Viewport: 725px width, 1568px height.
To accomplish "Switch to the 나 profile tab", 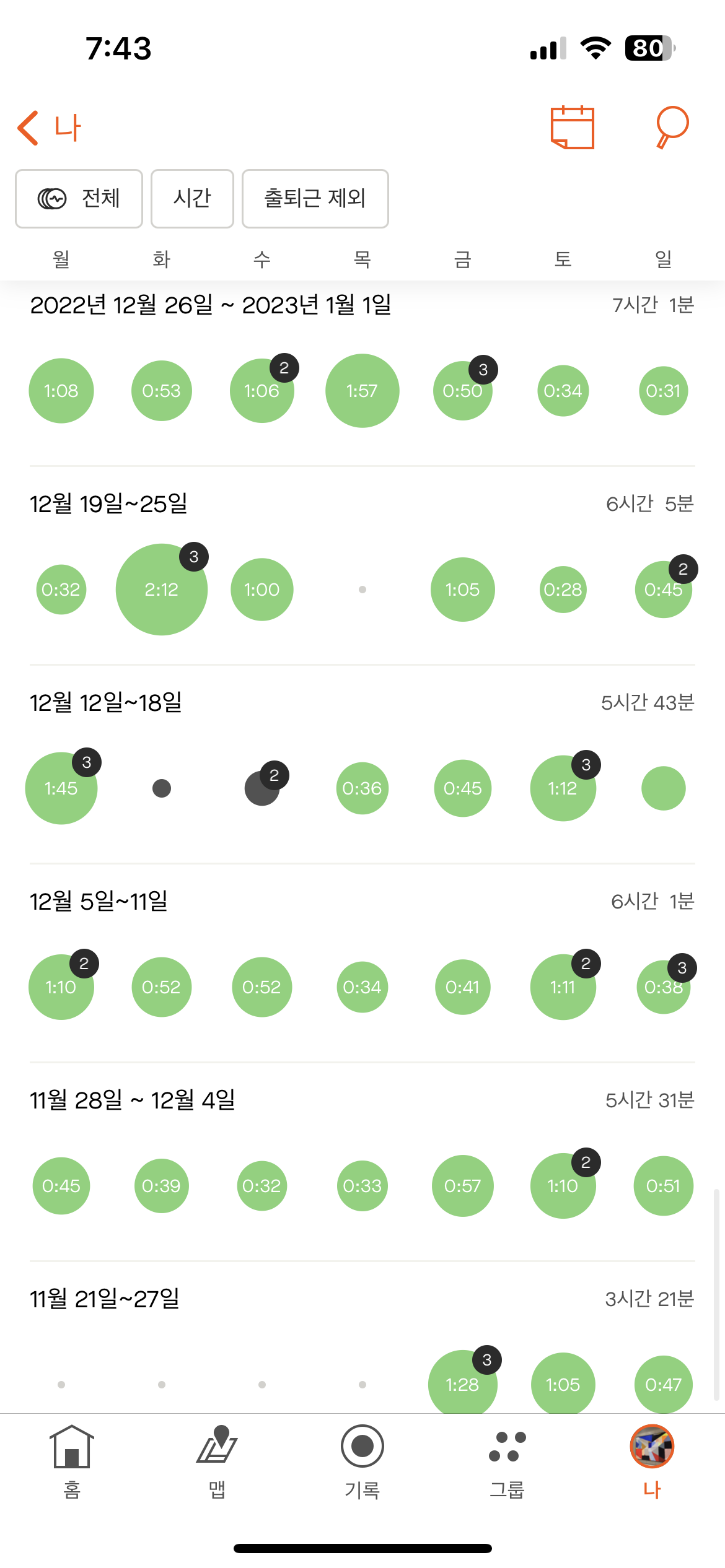I will click(652, 1461).
